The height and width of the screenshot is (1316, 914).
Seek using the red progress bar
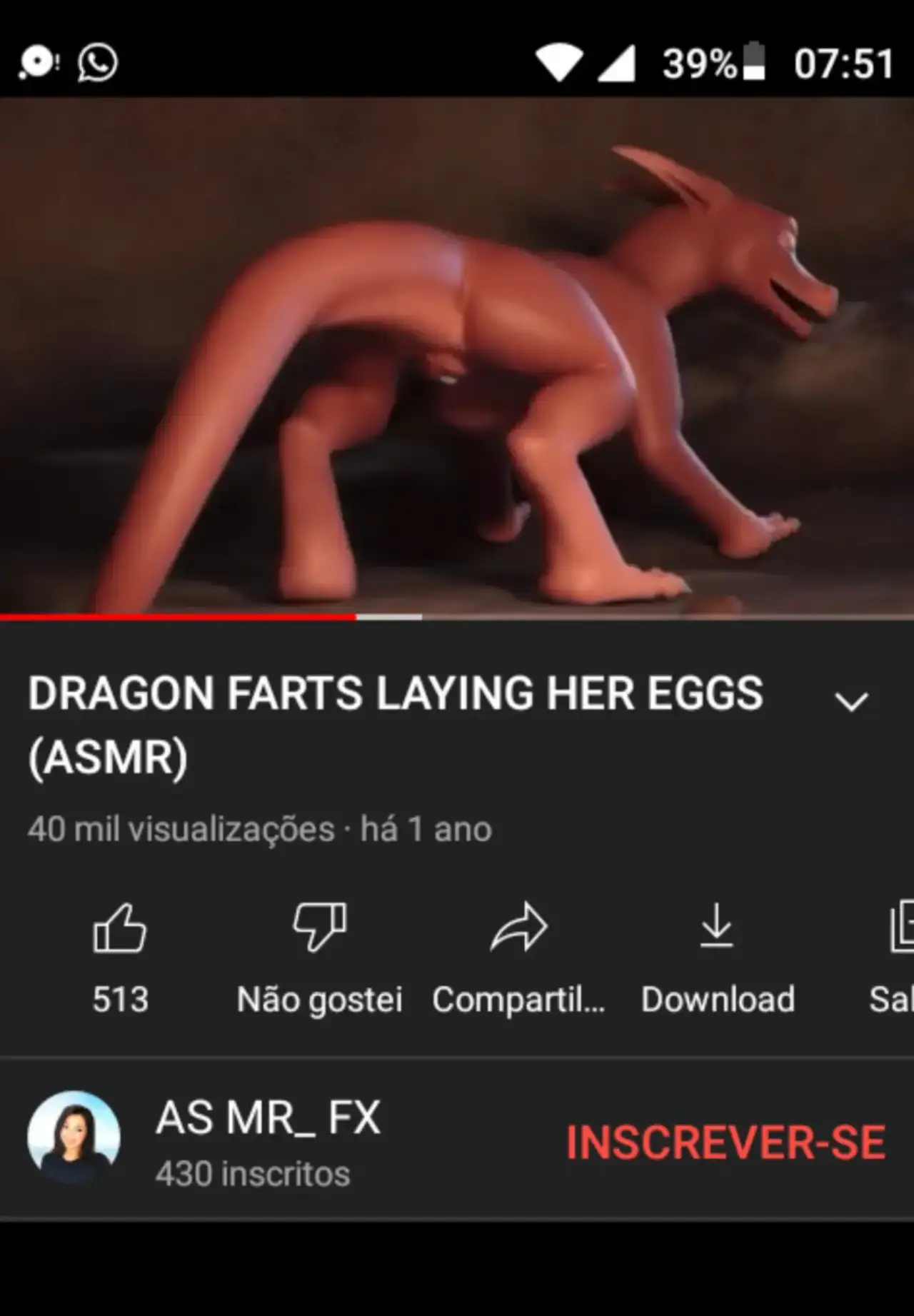(355, 617)
